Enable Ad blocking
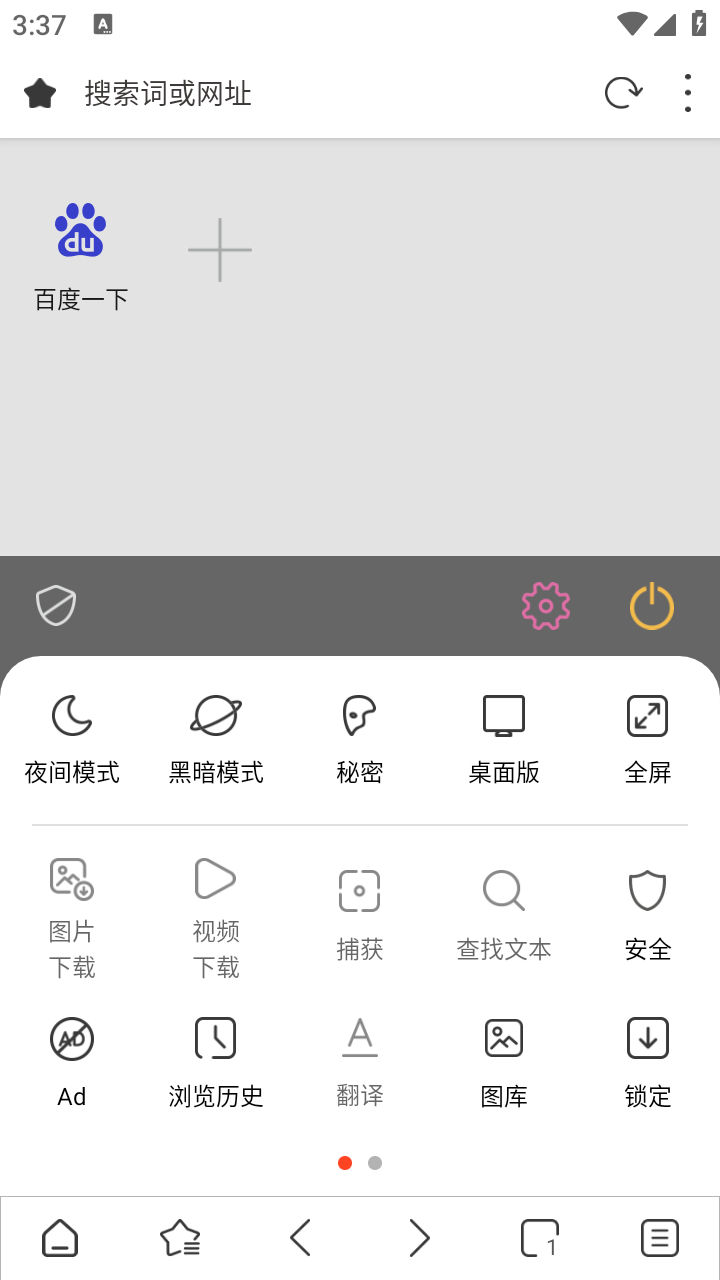 (71, 1060)
